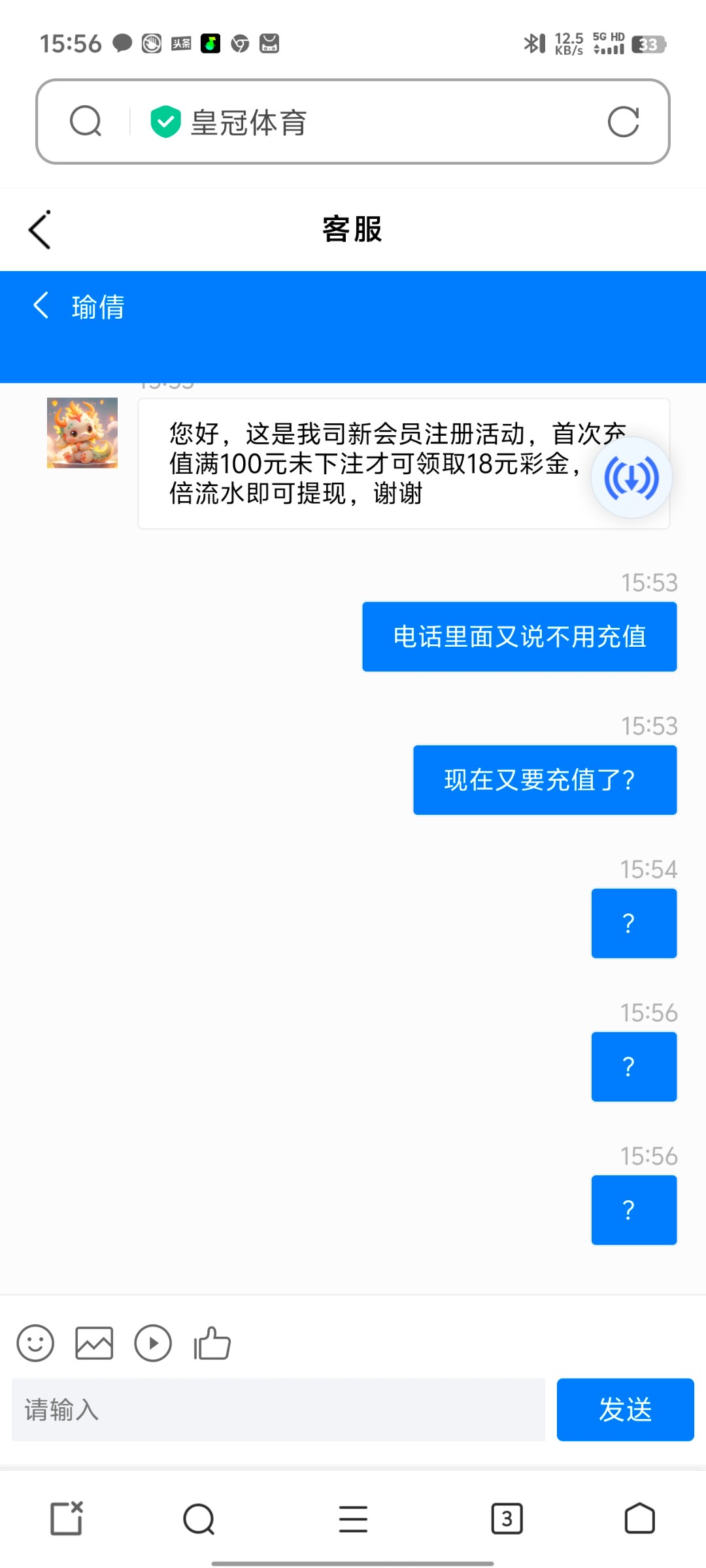Reload the page with the refresh icon

(x=623, y=122)
